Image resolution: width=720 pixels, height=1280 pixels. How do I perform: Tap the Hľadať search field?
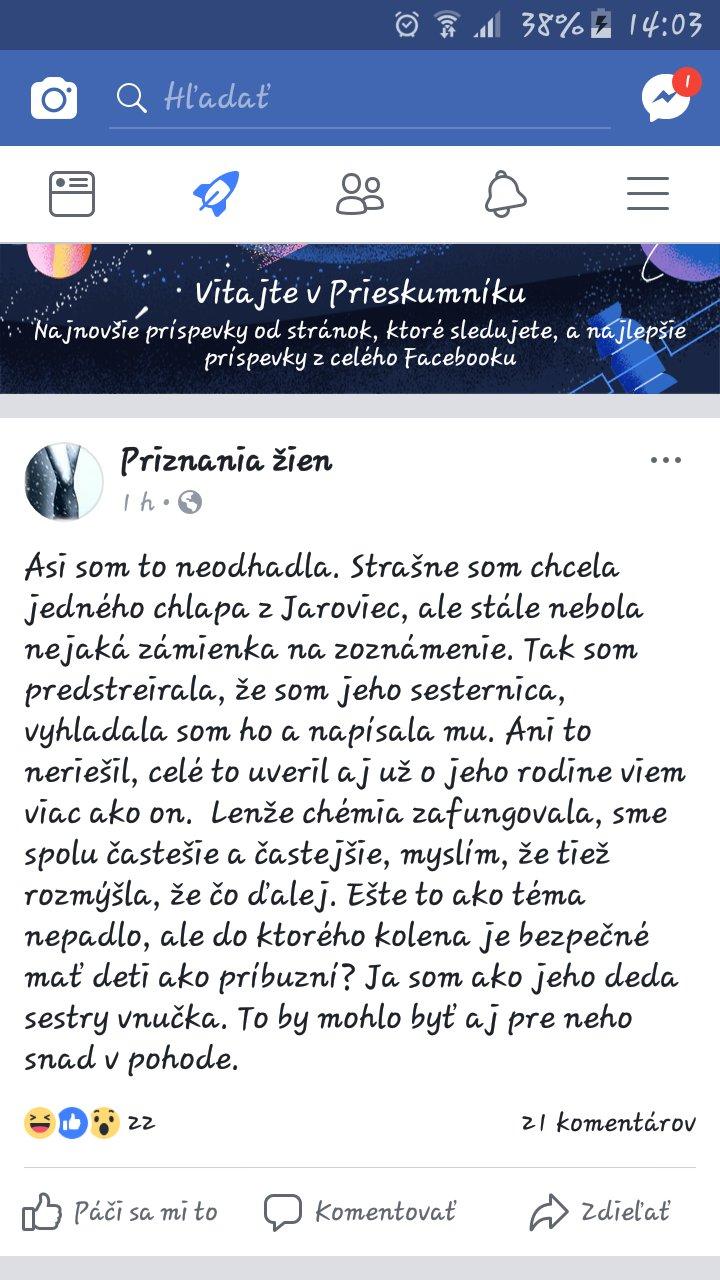tap(360, 98)
